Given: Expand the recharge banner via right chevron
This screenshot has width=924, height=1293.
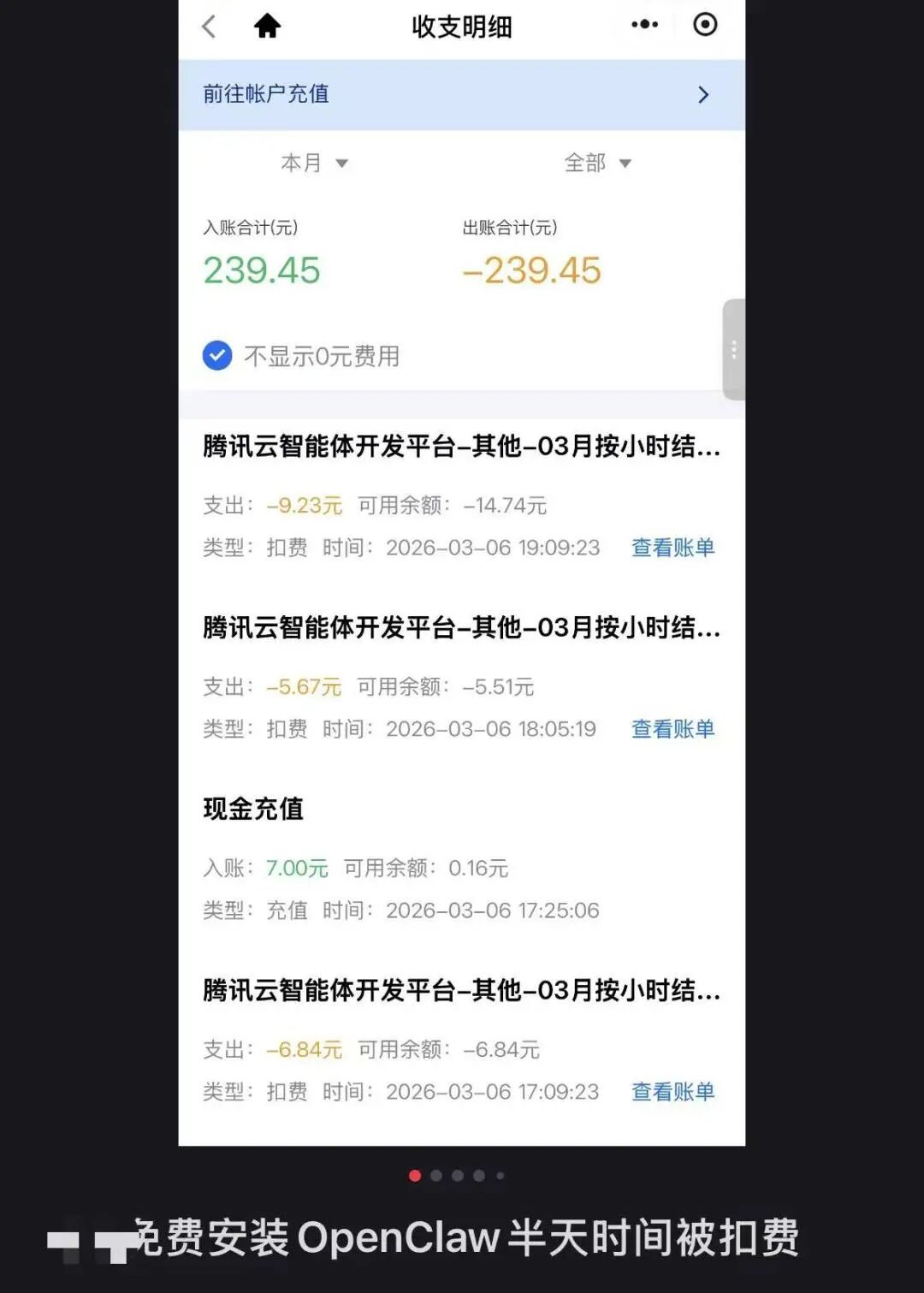Looking at the screenshot, I should point(703,95).
